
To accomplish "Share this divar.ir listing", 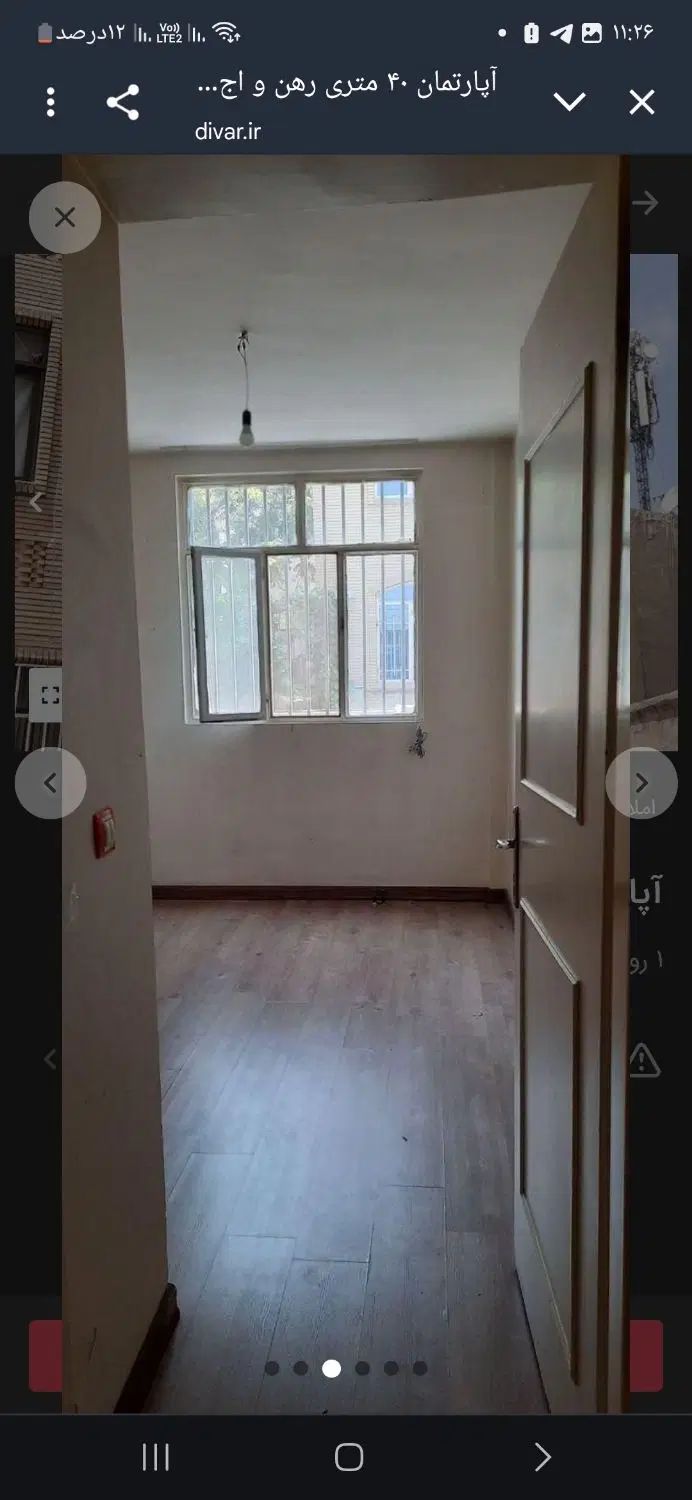I will 122,102.
